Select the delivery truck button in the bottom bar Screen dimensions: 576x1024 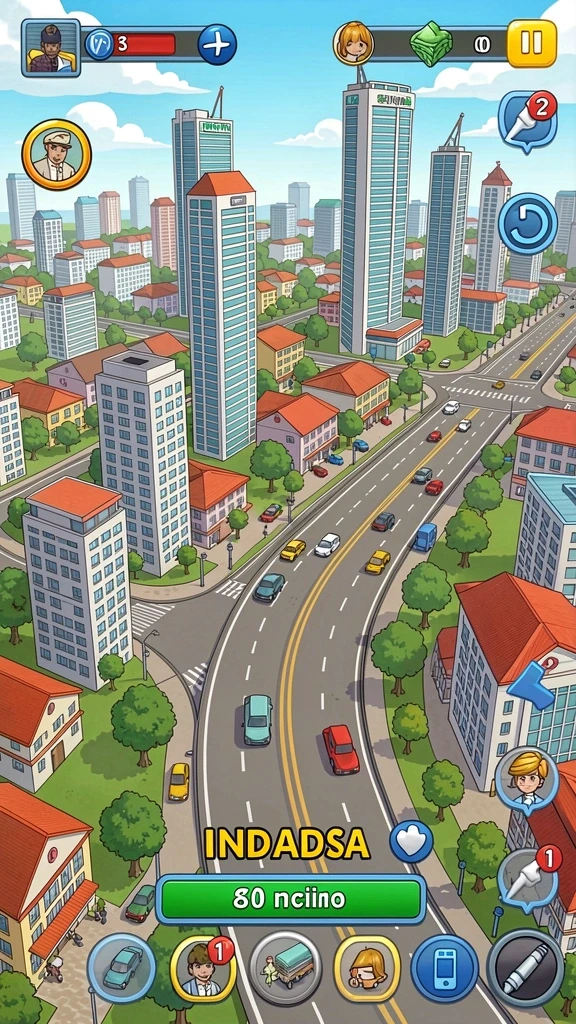pos(286,968)
